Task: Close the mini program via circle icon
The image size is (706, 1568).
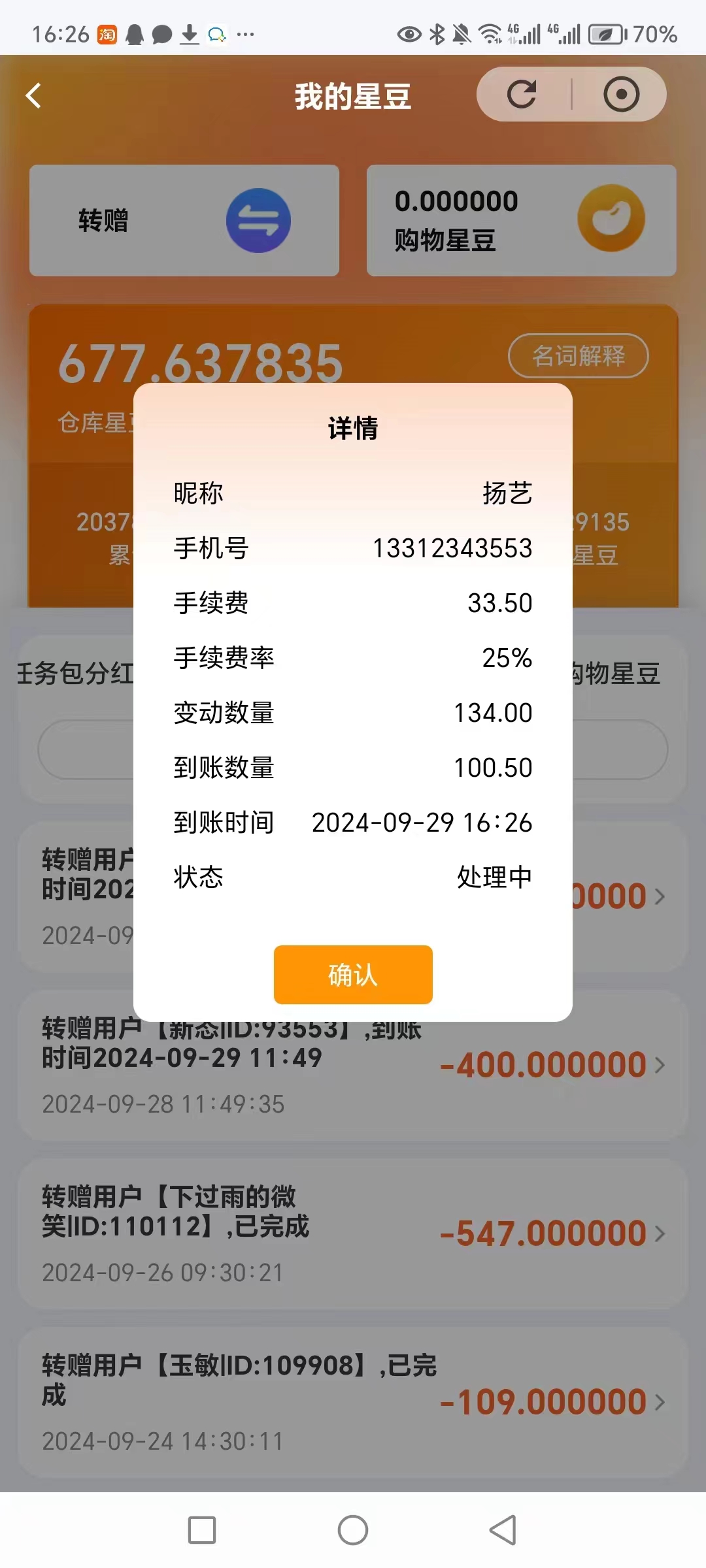Action: [621, 94]
